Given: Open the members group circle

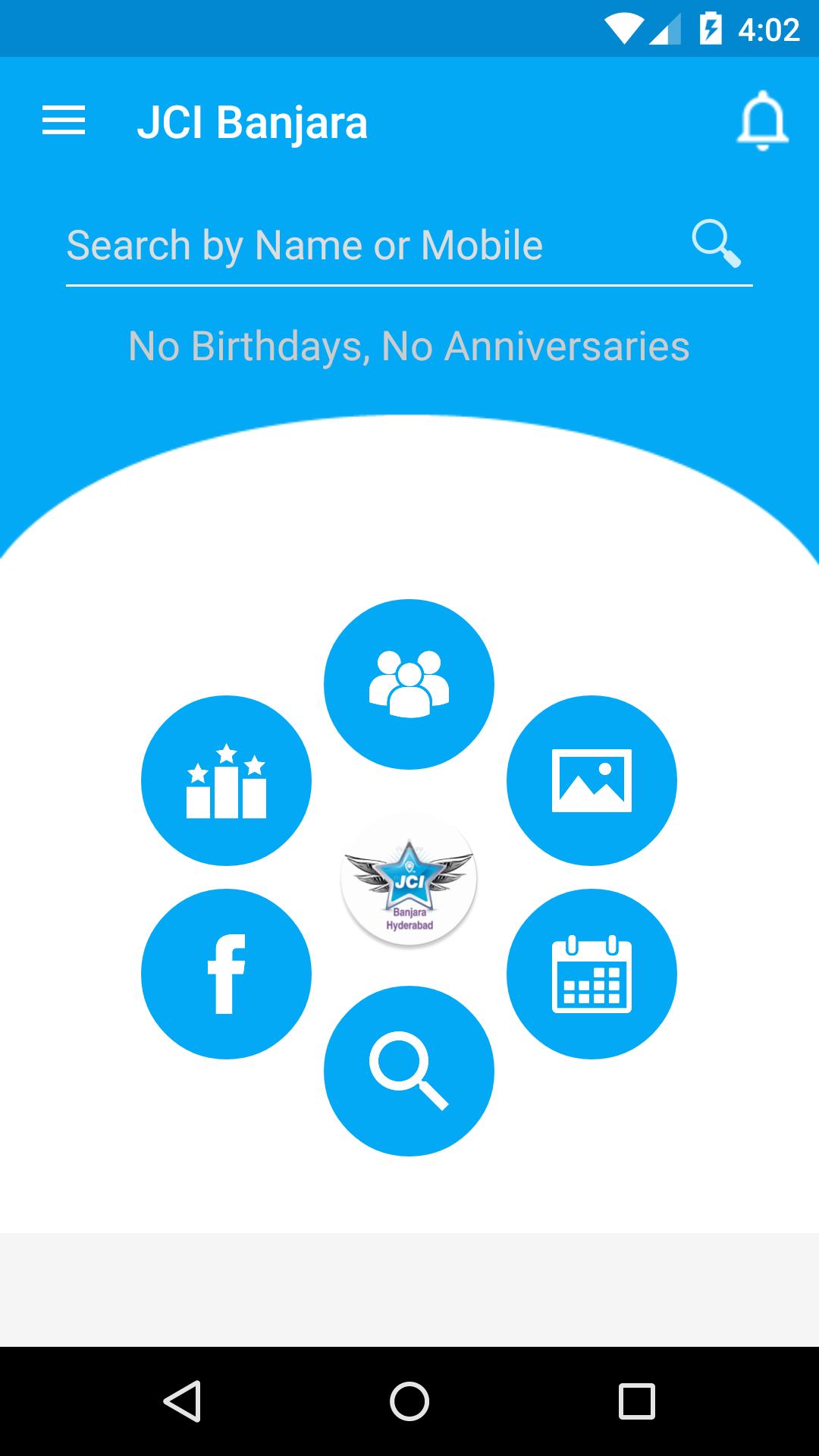Looking at the screenshot, I should (409, 684).
